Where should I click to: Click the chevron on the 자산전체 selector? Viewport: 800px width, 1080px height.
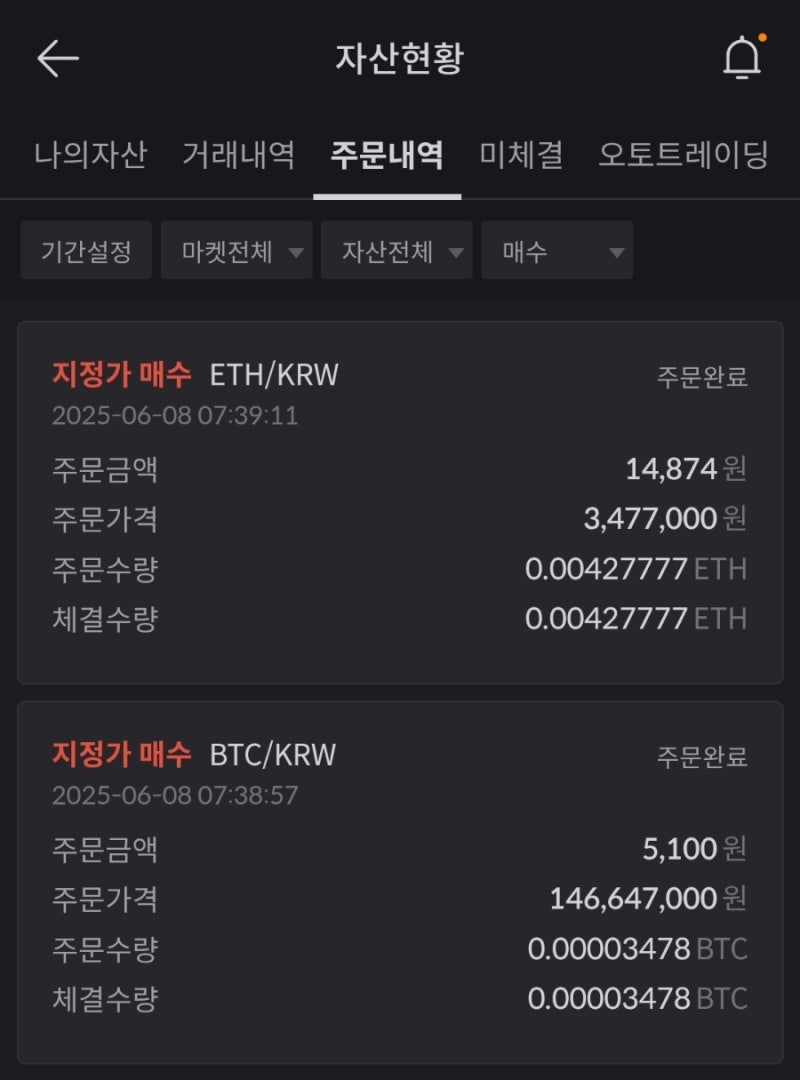point(458,252)
